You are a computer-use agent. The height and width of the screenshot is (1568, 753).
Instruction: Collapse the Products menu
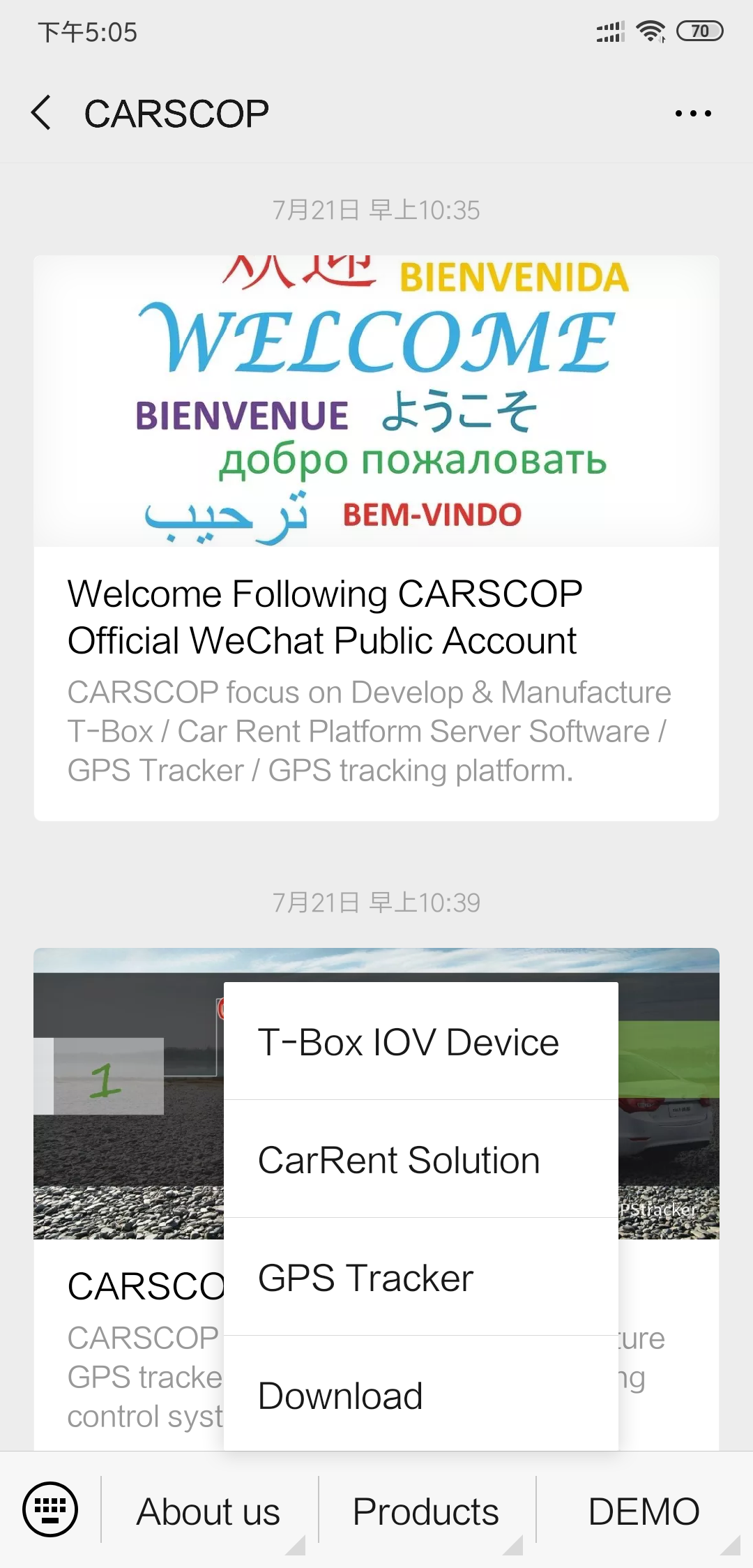pyautogui.click(x=427, y=1511)
